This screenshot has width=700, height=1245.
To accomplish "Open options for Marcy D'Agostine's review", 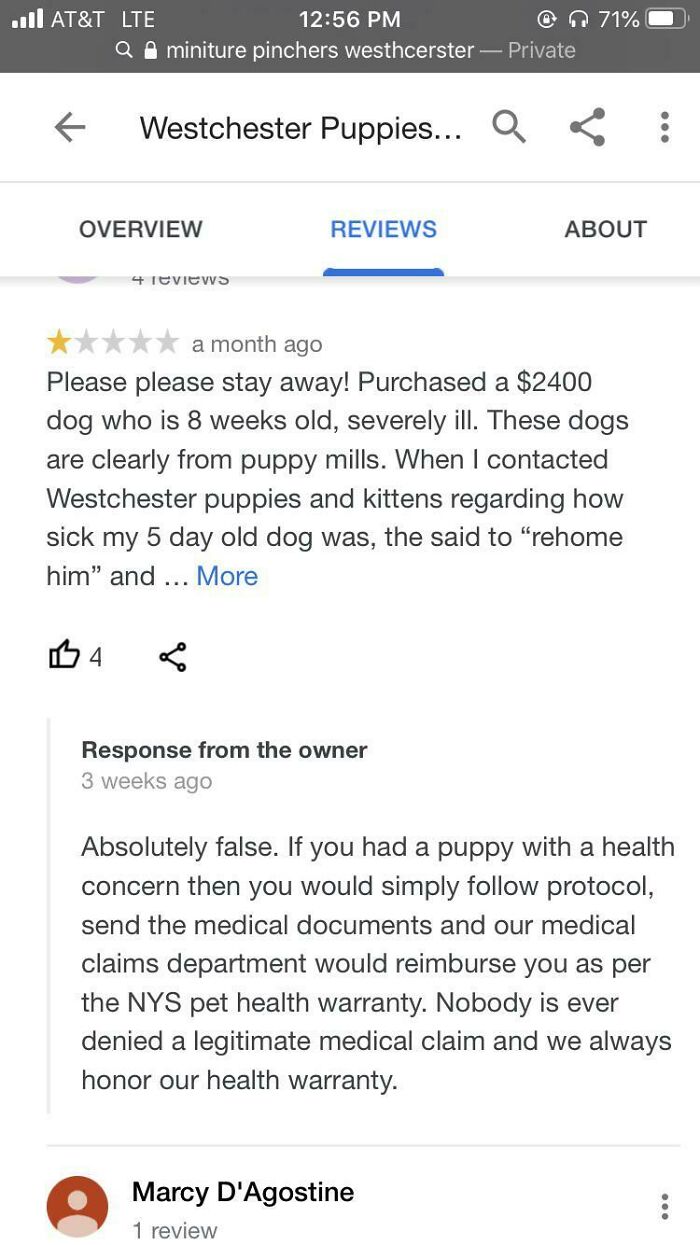I will click(664, 1206).
